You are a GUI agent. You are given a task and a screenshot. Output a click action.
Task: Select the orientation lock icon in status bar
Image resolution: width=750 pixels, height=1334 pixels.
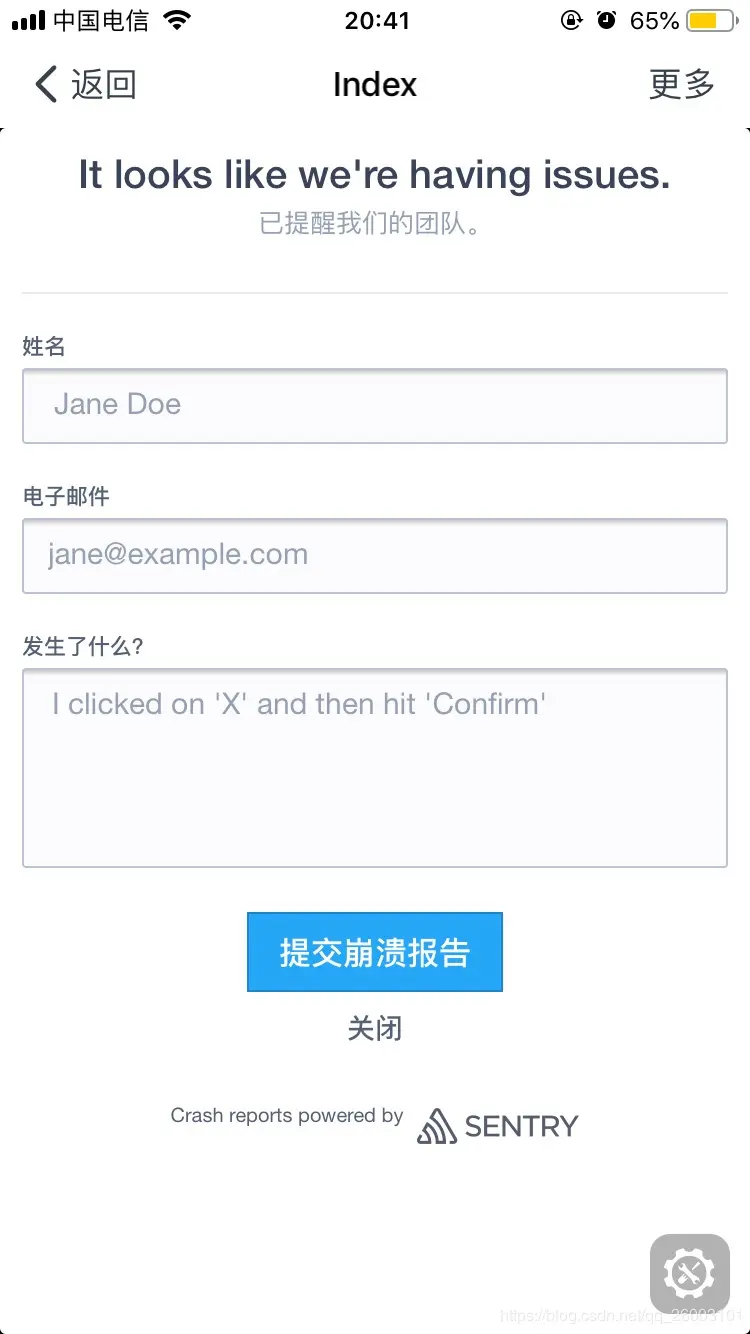point(570,19)
